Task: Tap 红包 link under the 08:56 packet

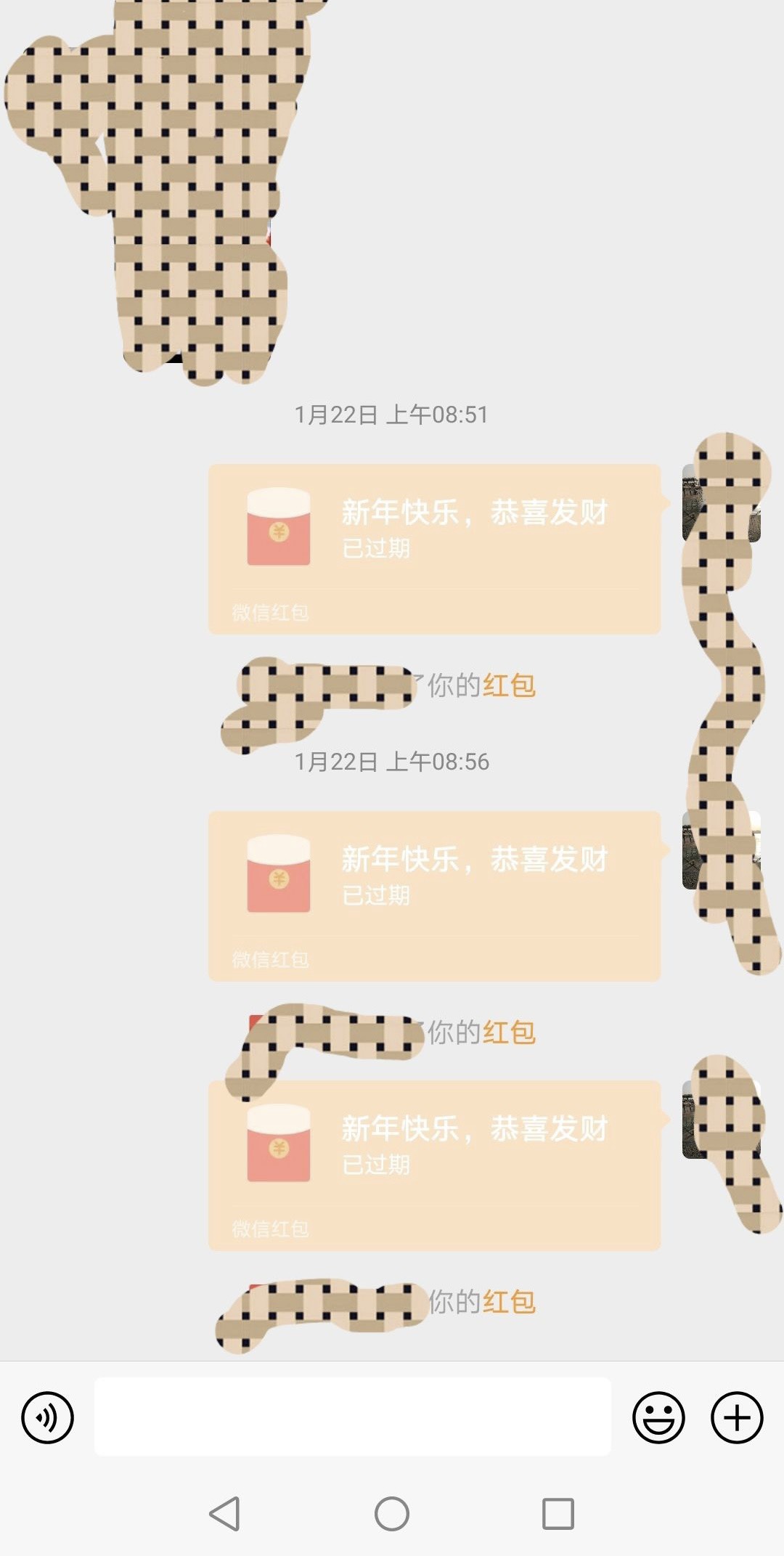Action: pos(510,1032)
